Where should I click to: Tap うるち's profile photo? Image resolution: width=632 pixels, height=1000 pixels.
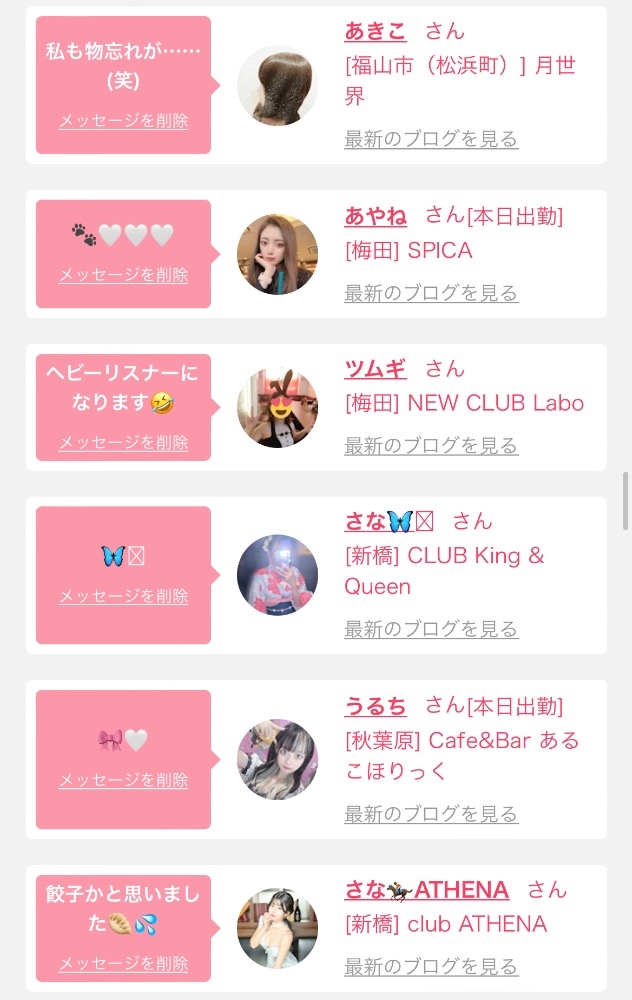(277, 760)
